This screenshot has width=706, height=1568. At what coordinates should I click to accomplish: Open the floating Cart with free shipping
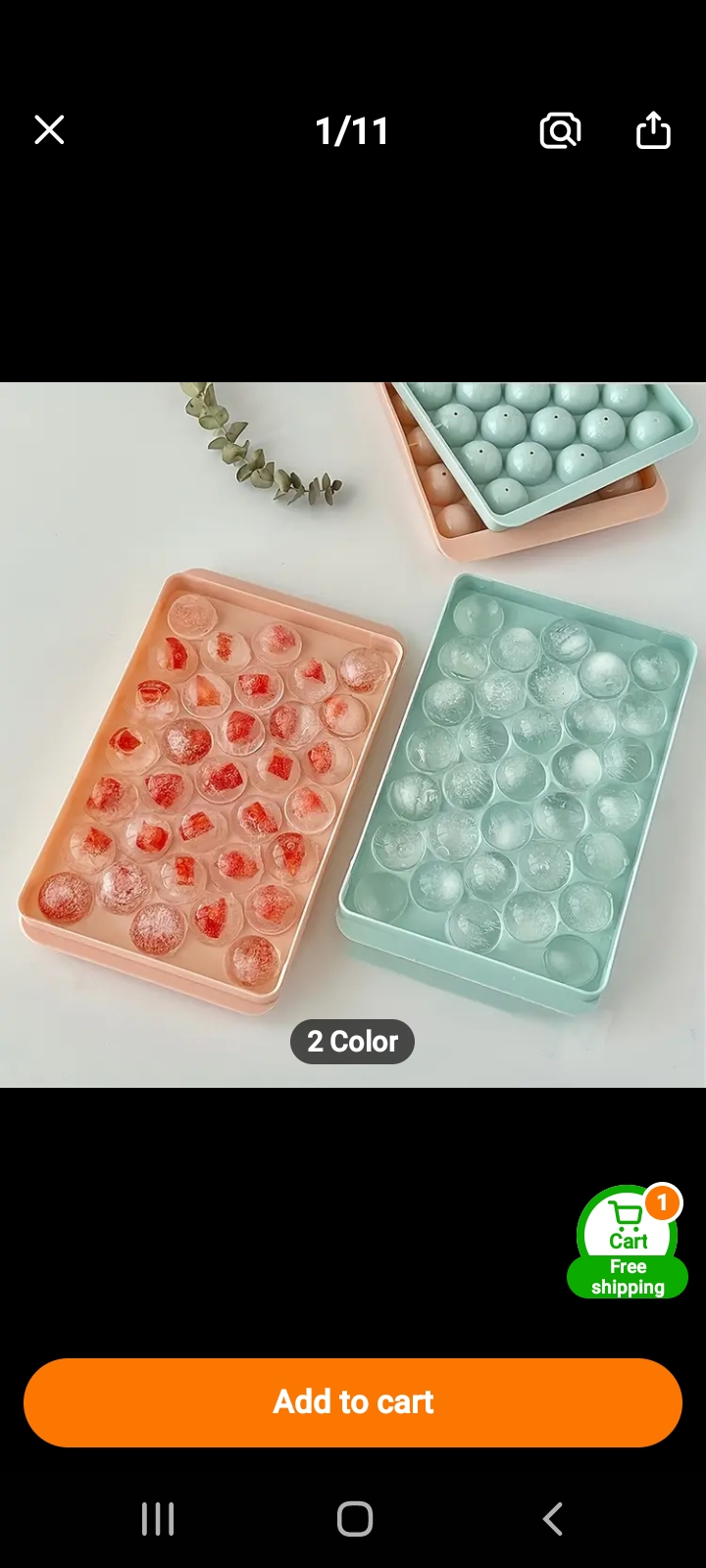click(x=628, y=1243)
